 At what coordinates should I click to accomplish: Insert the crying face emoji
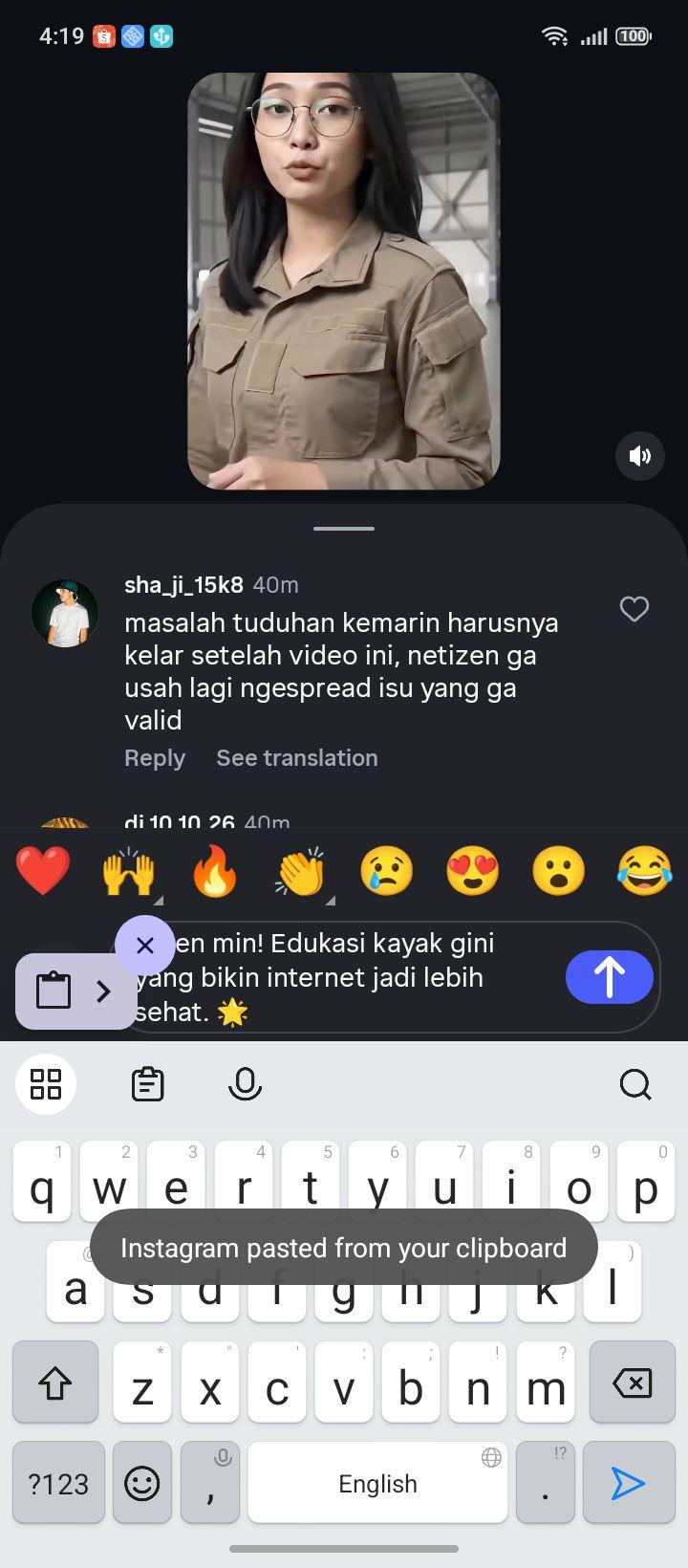click(387, 871)
